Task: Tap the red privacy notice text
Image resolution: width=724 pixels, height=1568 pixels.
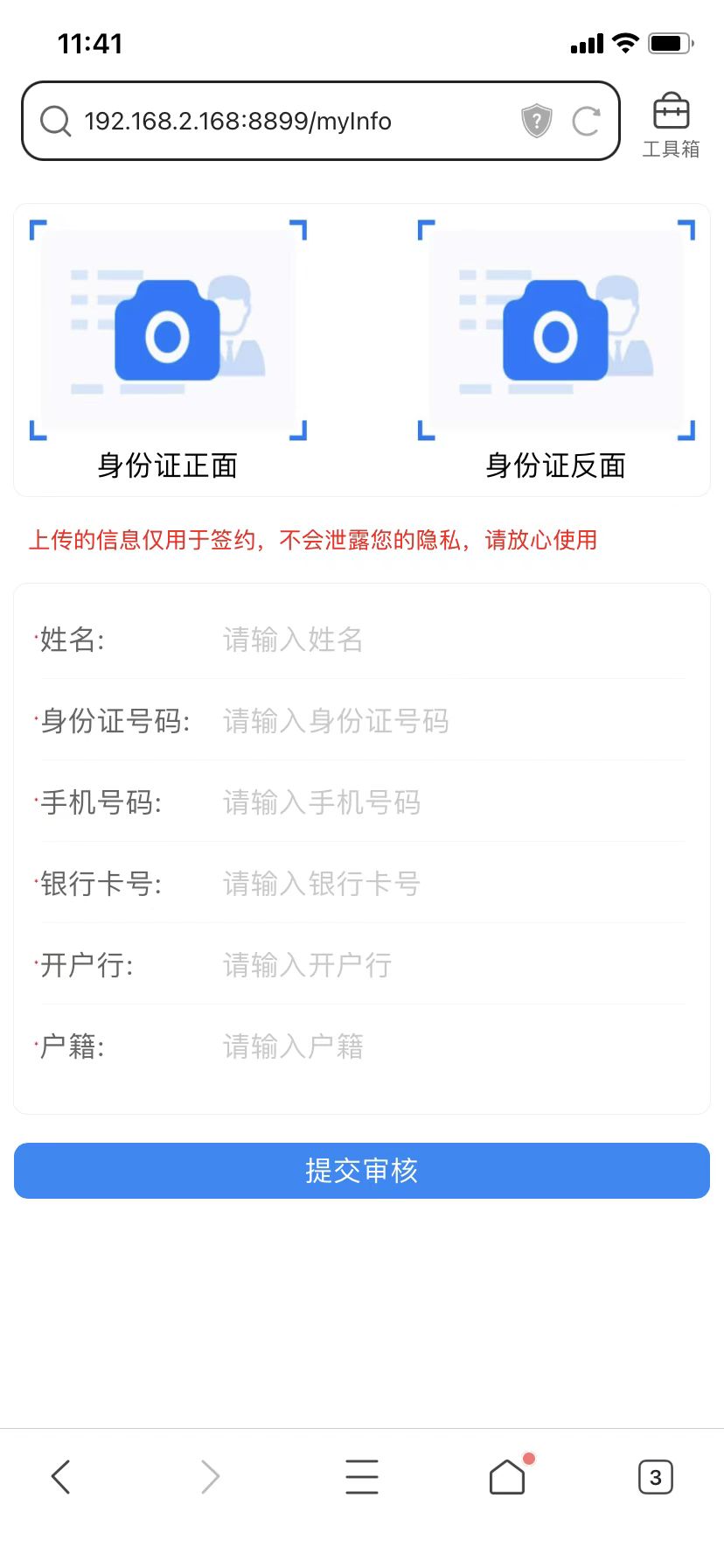Action: tap(315, 541)
